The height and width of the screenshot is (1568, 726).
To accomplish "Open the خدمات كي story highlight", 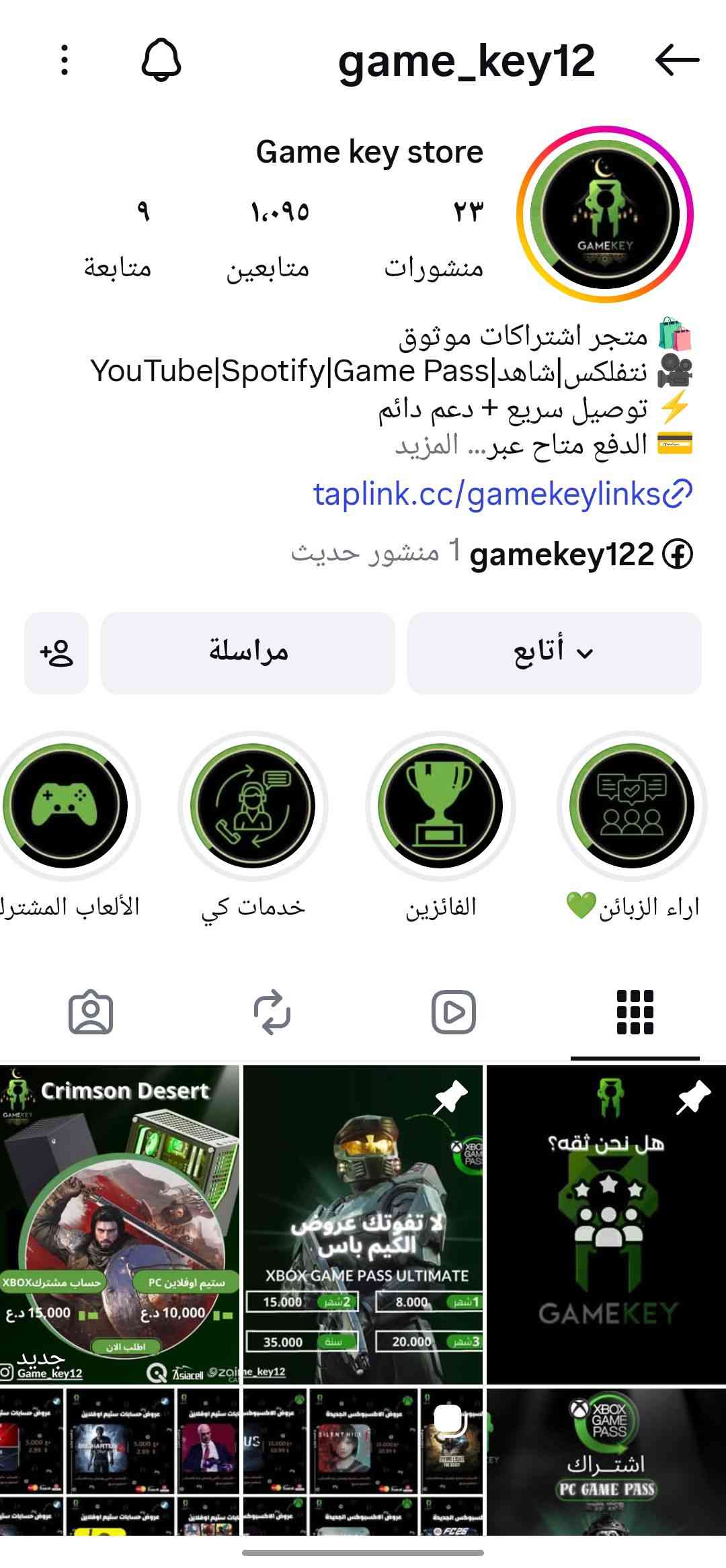I will [x=253, y=806].
